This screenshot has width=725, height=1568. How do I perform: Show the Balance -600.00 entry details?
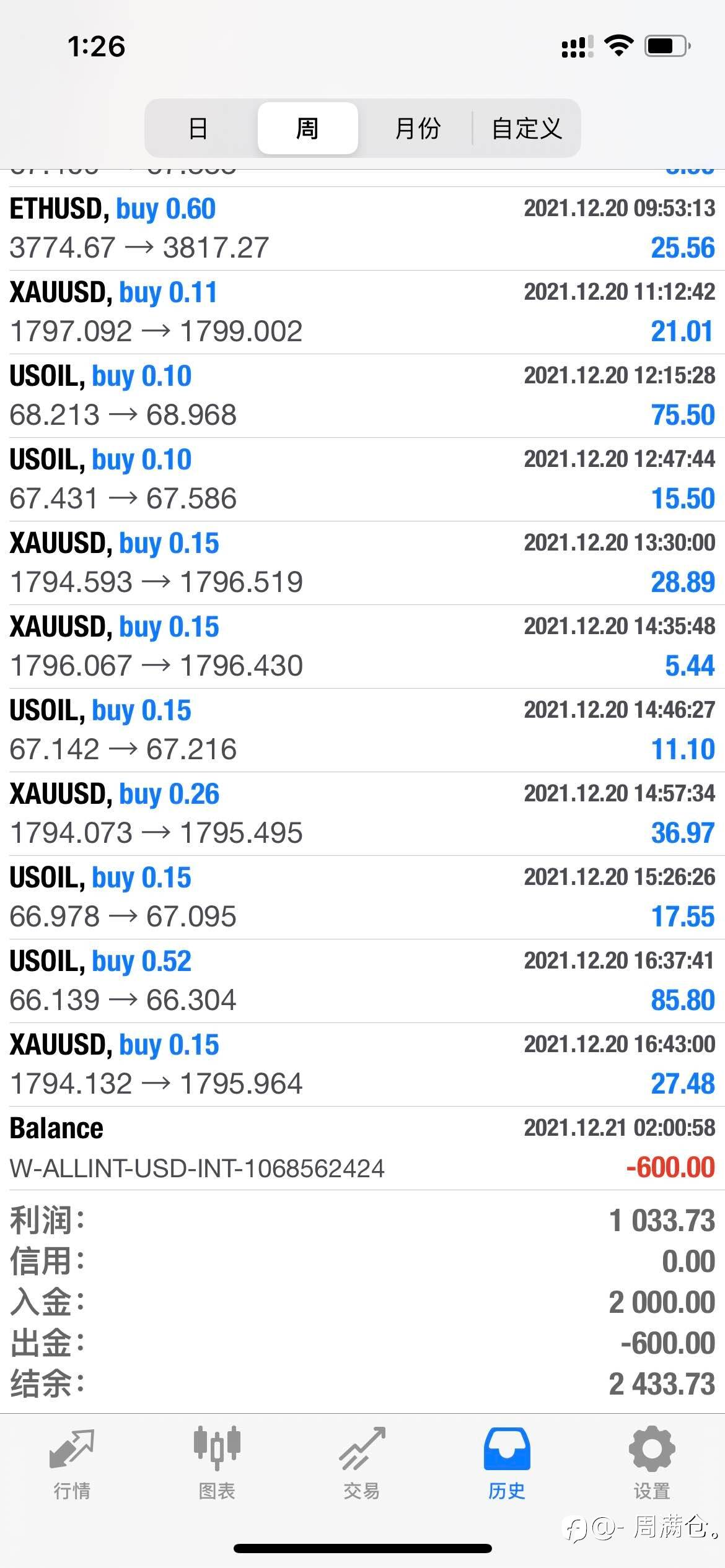point(362,1148)
